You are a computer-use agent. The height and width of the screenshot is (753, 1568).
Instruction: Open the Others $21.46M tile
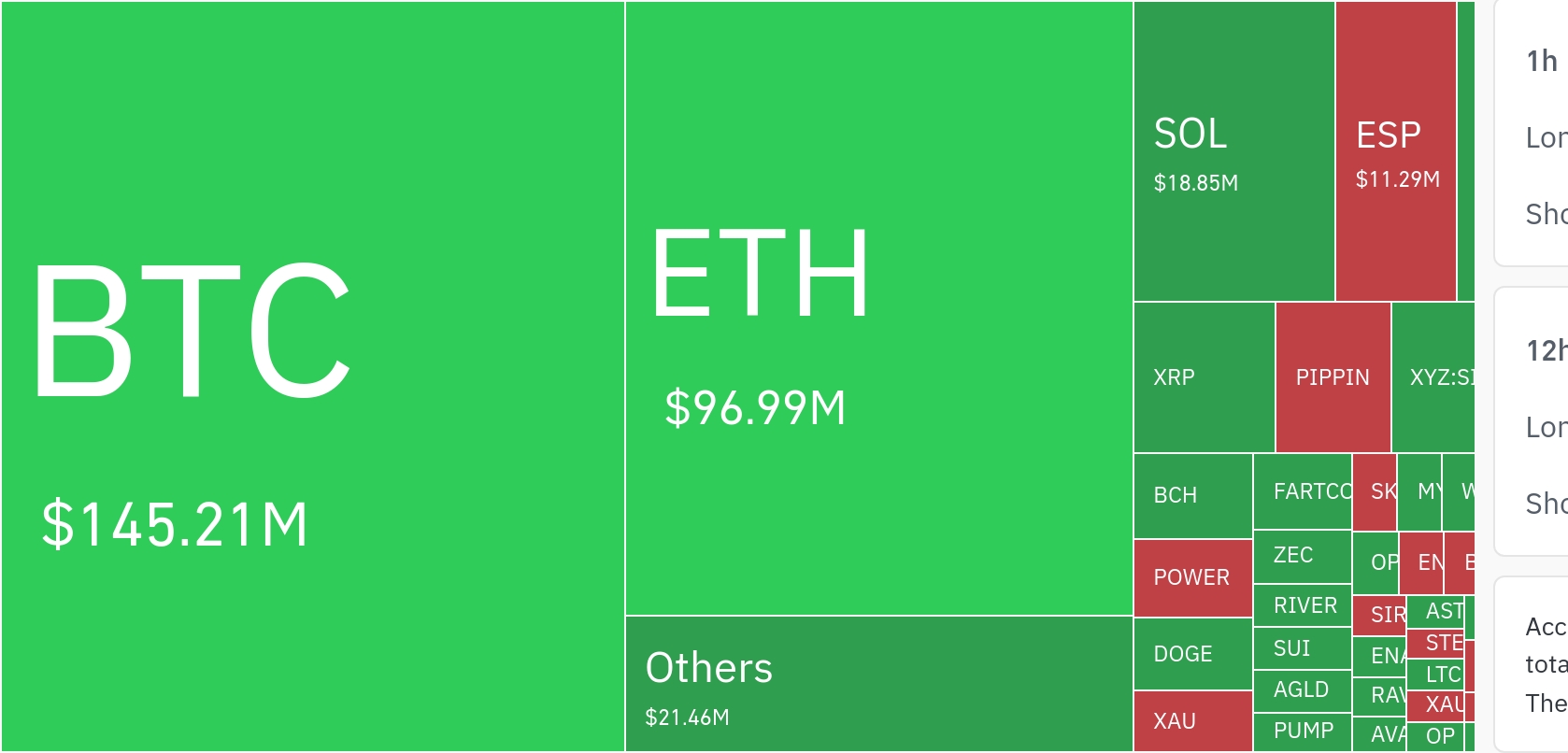(x=878, y=684)
